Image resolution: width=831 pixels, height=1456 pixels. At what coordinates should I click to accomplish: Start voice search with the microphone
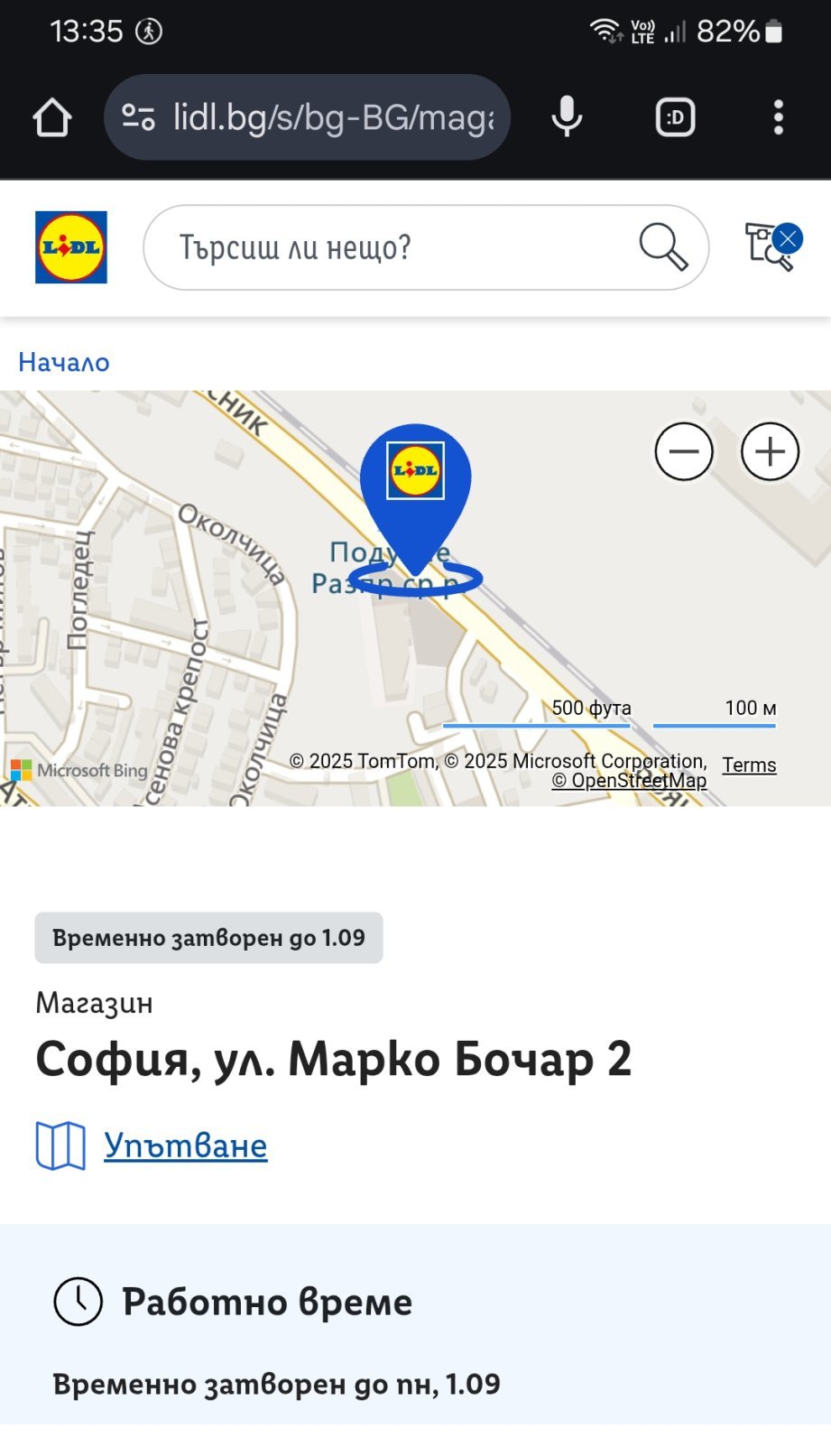tap(567, 117)
